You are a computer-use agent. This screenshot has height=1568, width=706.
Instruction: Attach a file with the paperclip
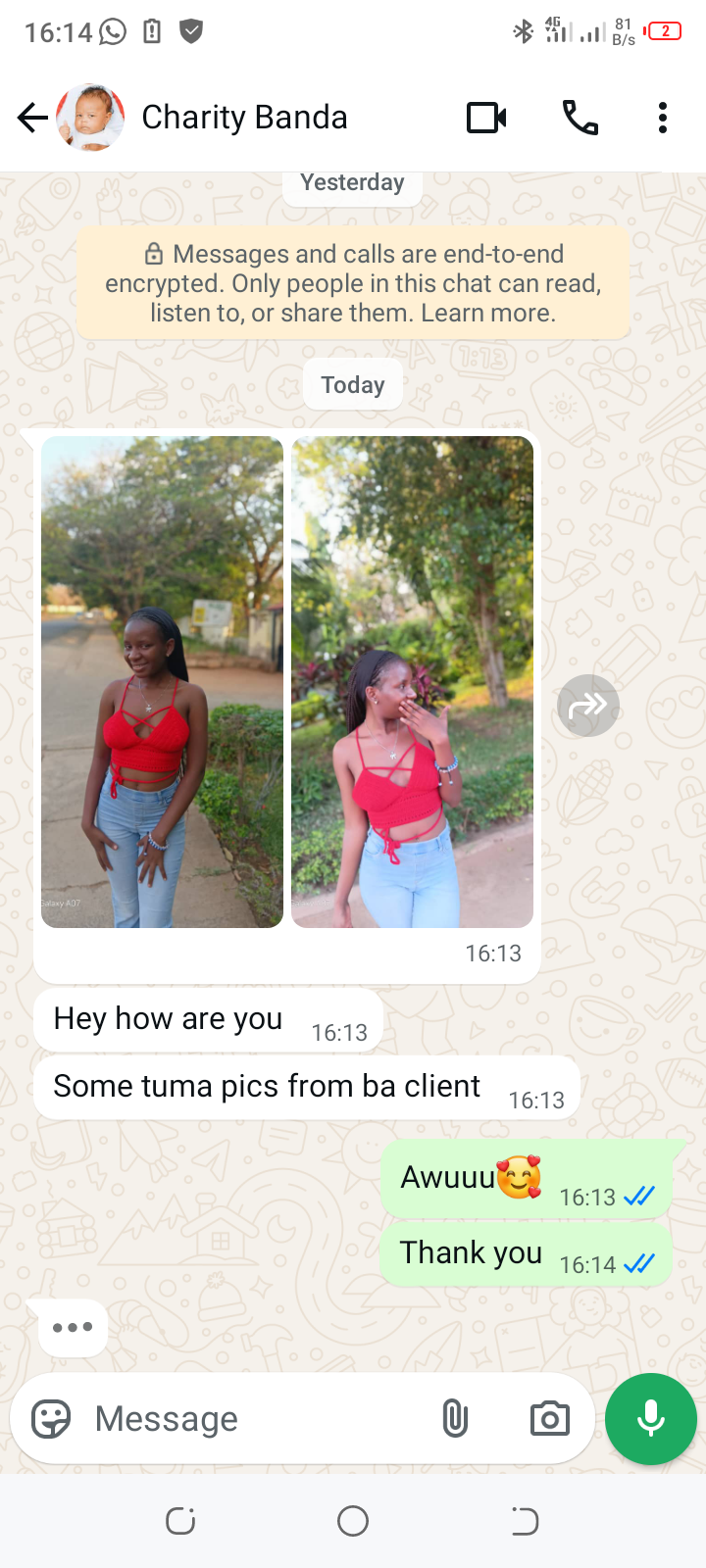455,1419
